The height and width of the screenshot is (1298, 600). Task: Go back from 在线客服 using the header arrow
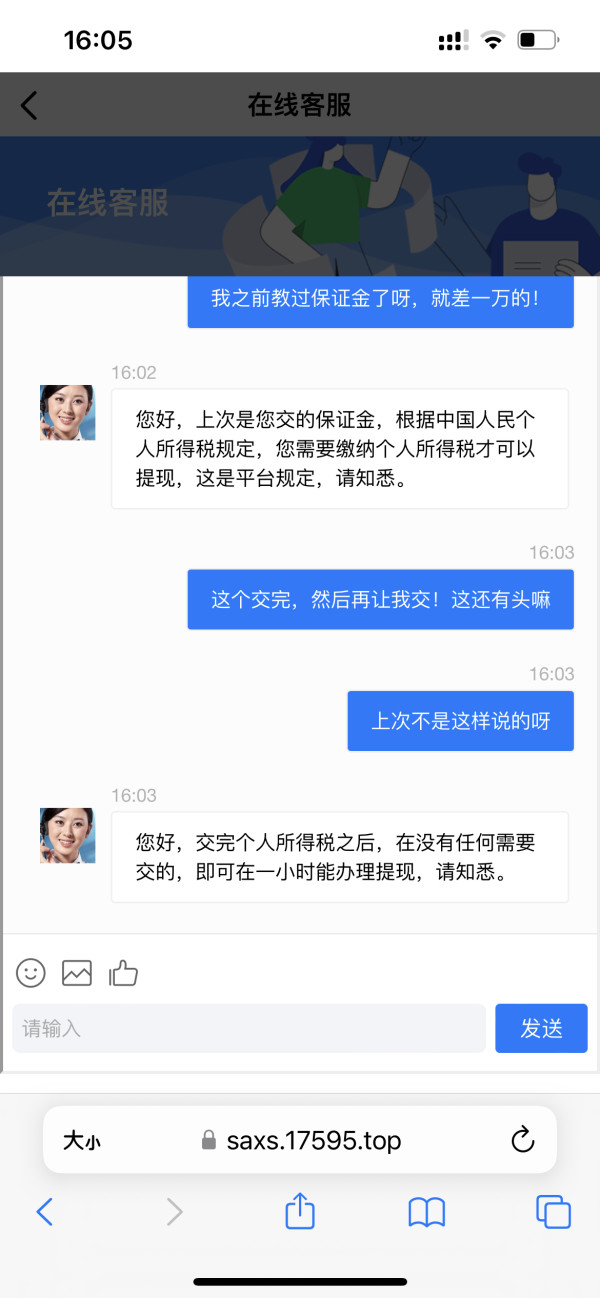(29, 105)
